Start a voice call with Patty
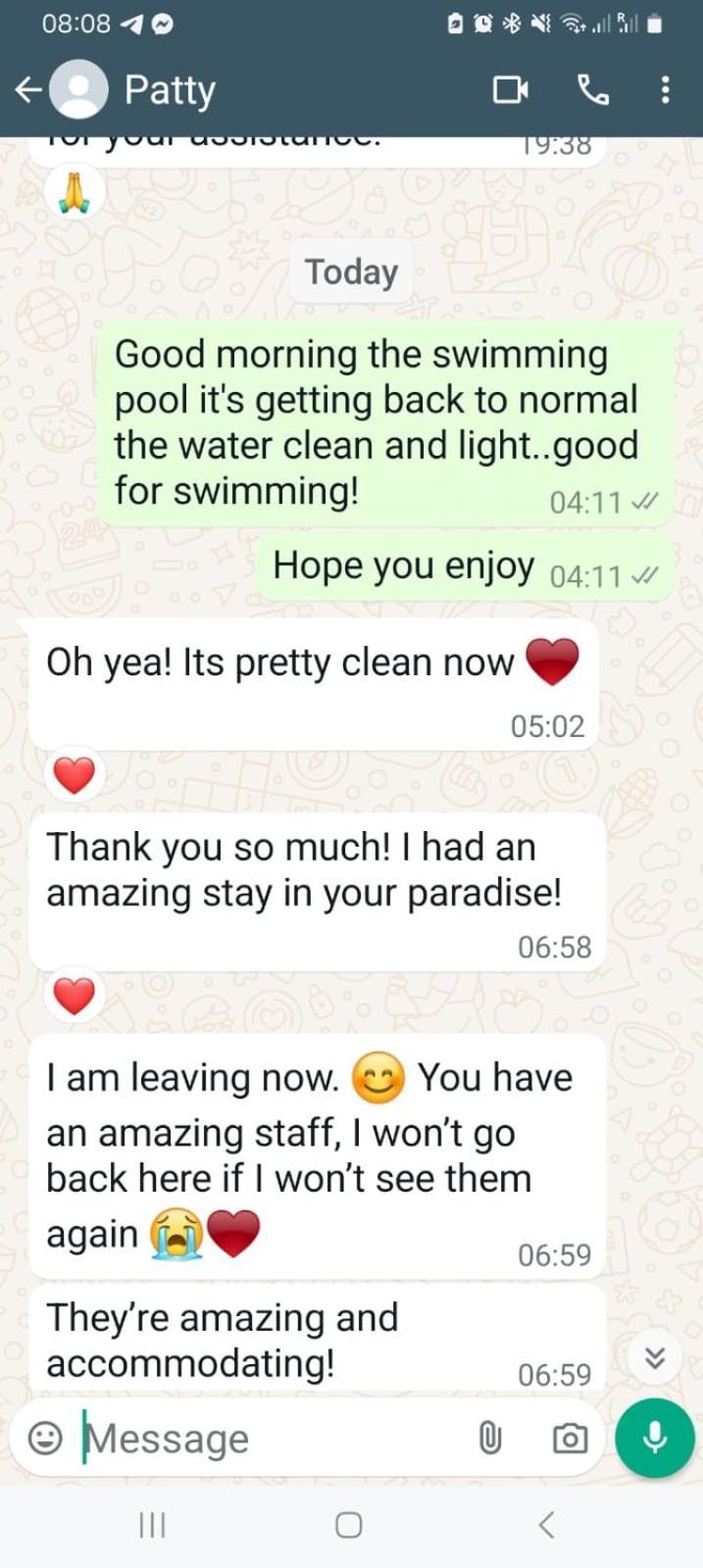The height and width of the screenshot is (1568, 703). click(x=592, y=90)
